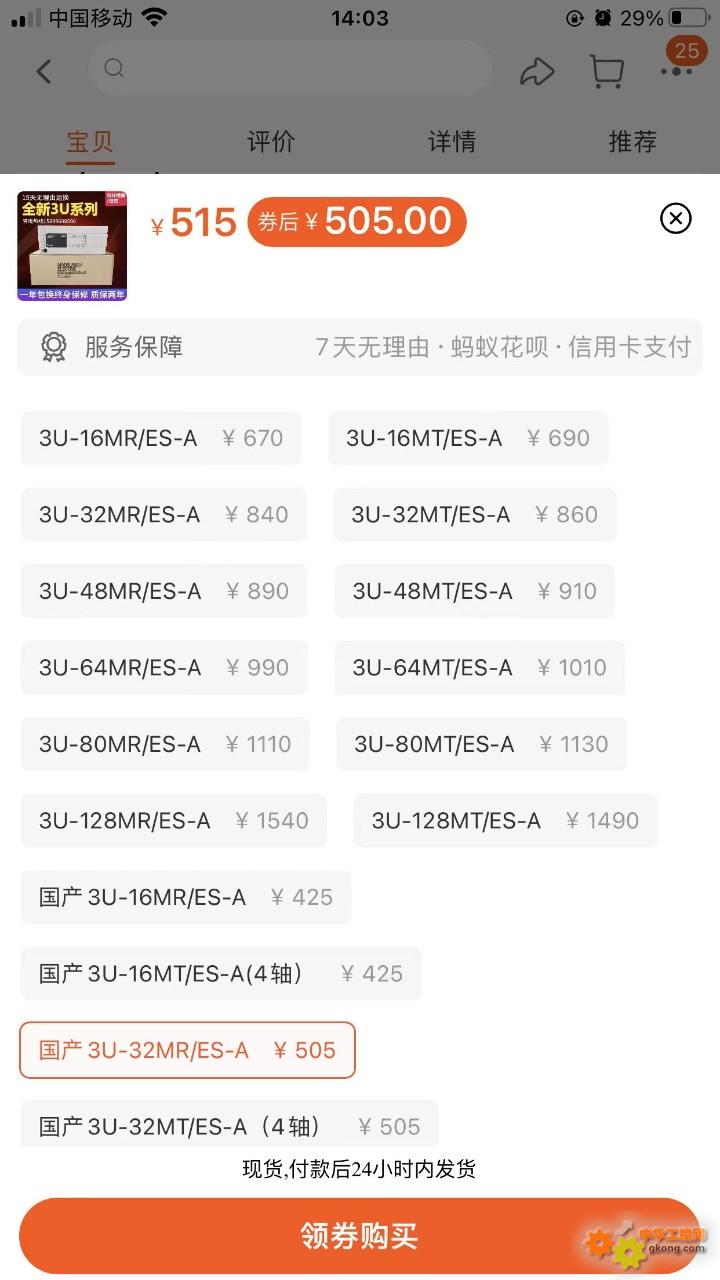
Task: Select 国产 3U-16MR/ES-A at ¥425
Action: (186, 897)
